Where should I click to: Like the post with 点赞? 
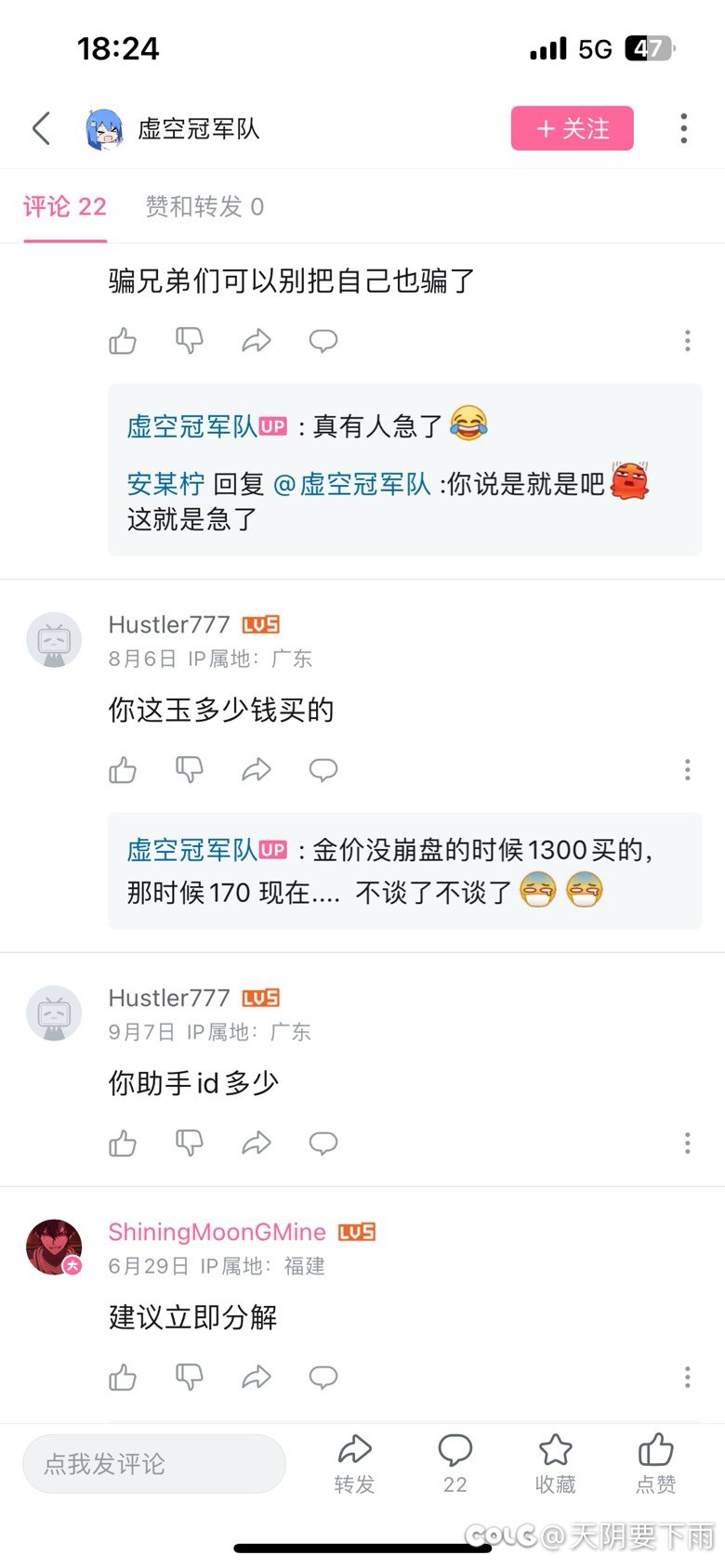(x=656, y=1464)
